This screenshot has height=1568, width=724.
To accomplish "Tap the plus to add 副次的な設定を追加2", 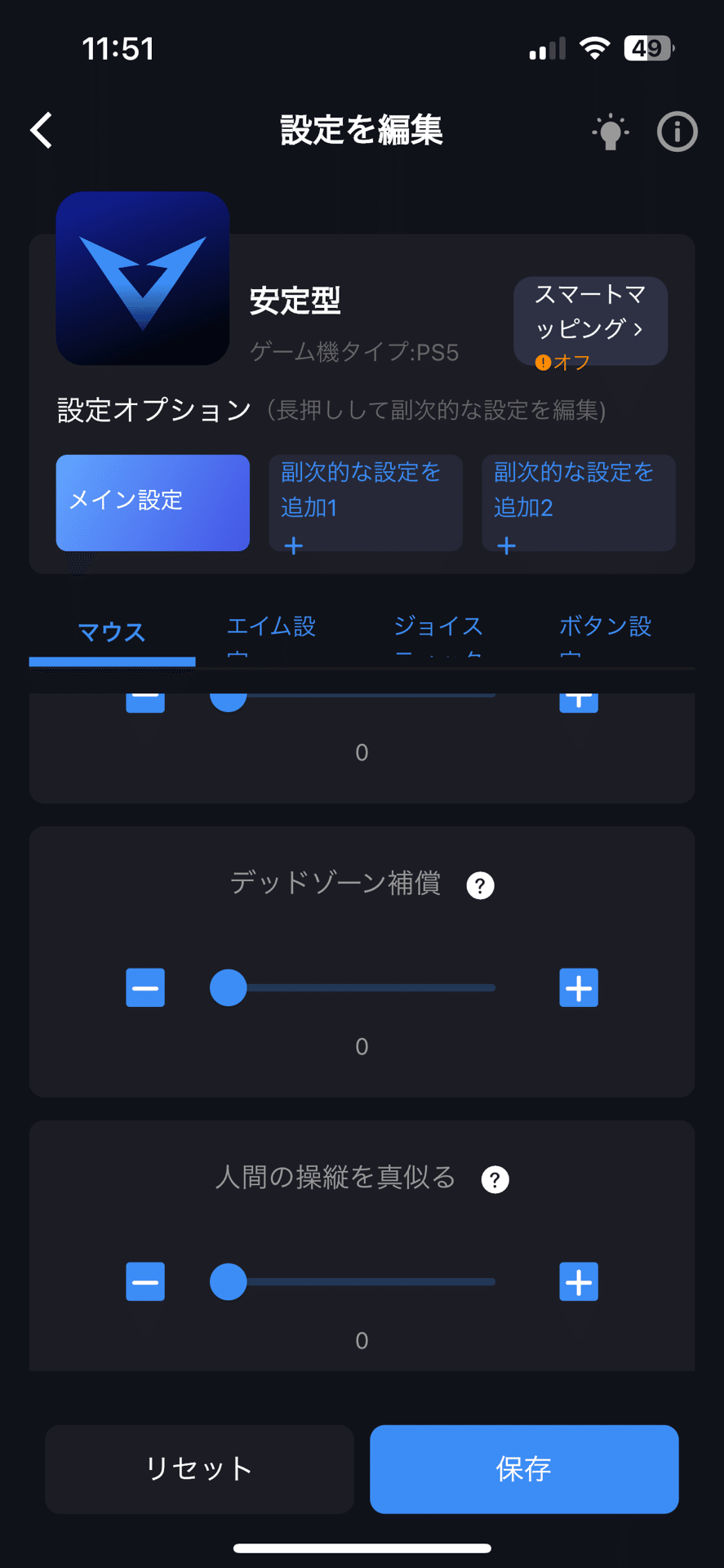I will pos(506,546).
